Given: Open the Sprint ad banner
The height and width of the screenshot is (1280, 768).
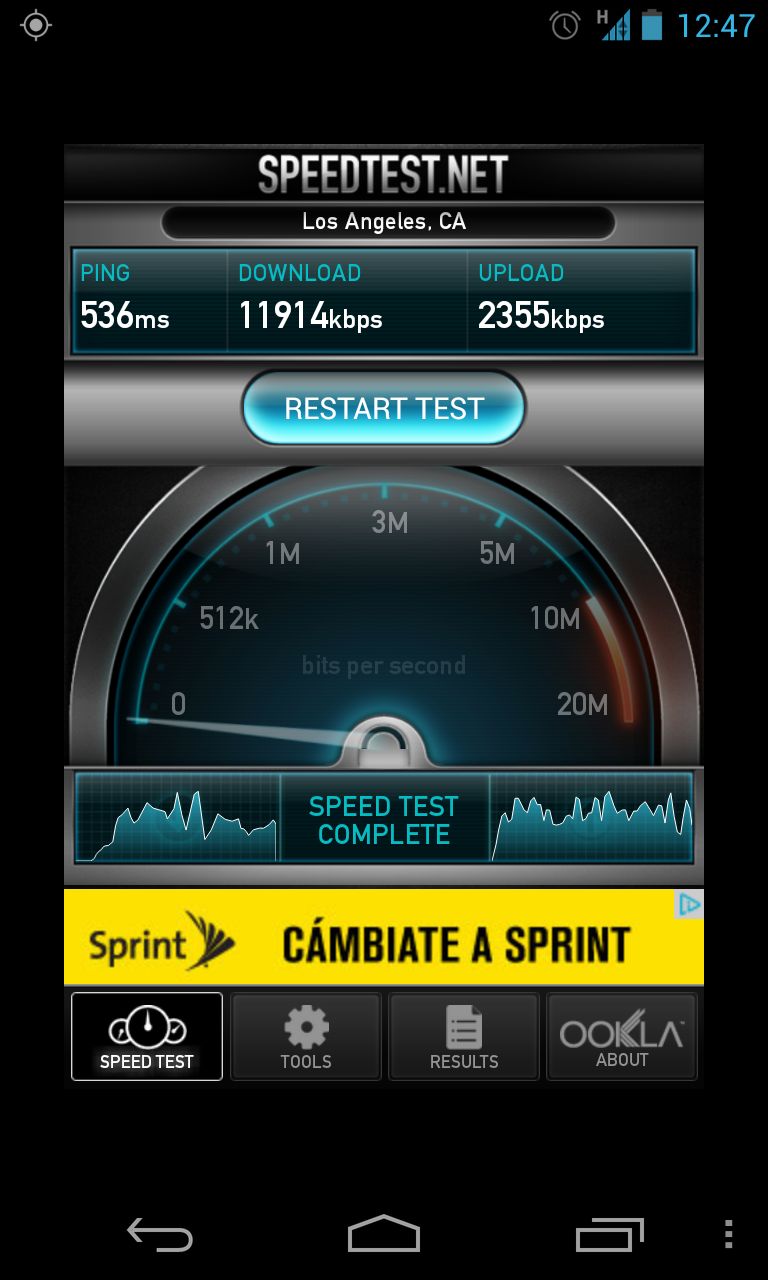Looking at the screenshot, I should click(x=384, y=942).
